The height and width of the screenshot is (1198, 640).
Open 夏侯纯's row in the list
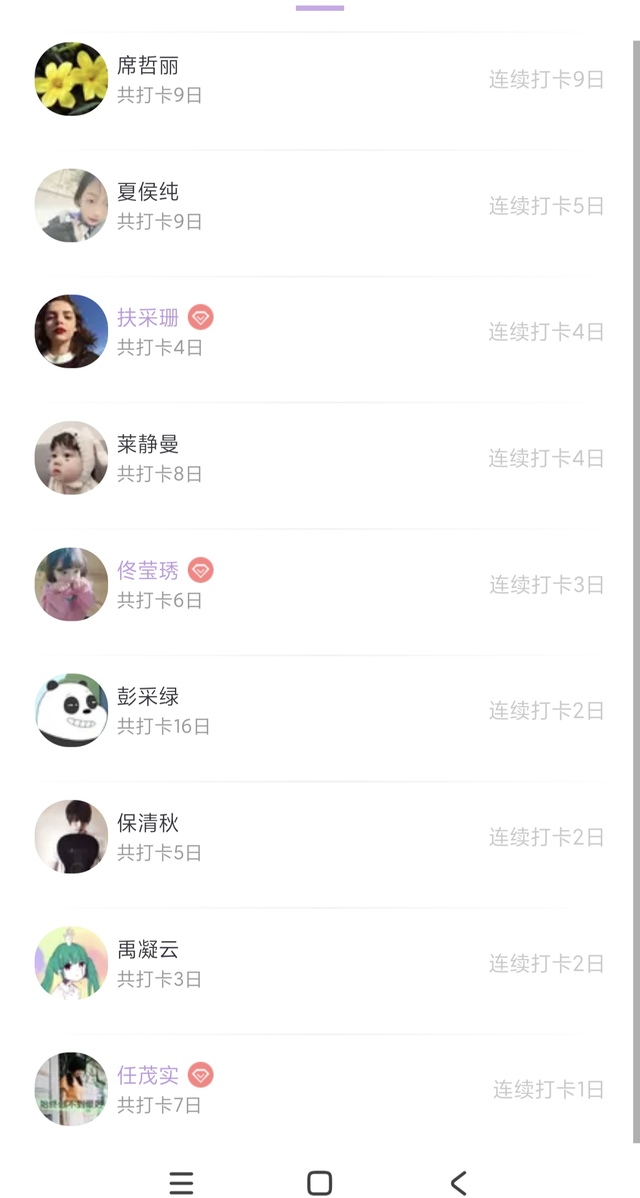(x=320, y=205)
